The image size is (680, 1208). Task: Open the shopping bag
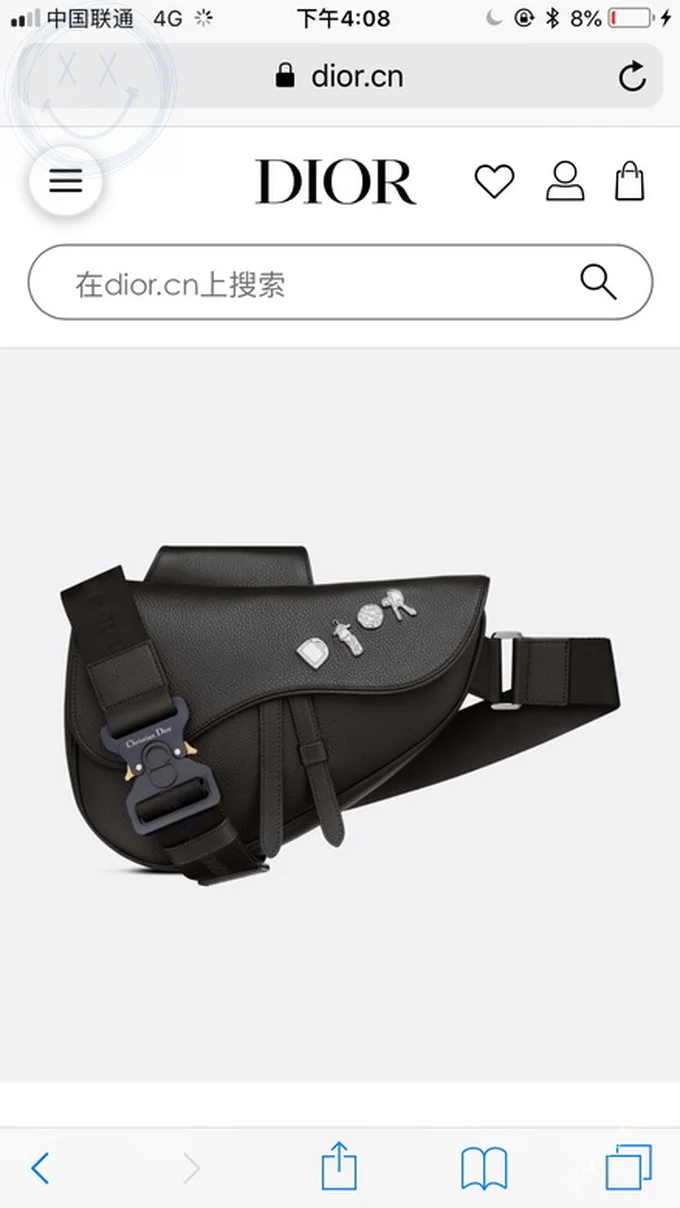point(629,182)
